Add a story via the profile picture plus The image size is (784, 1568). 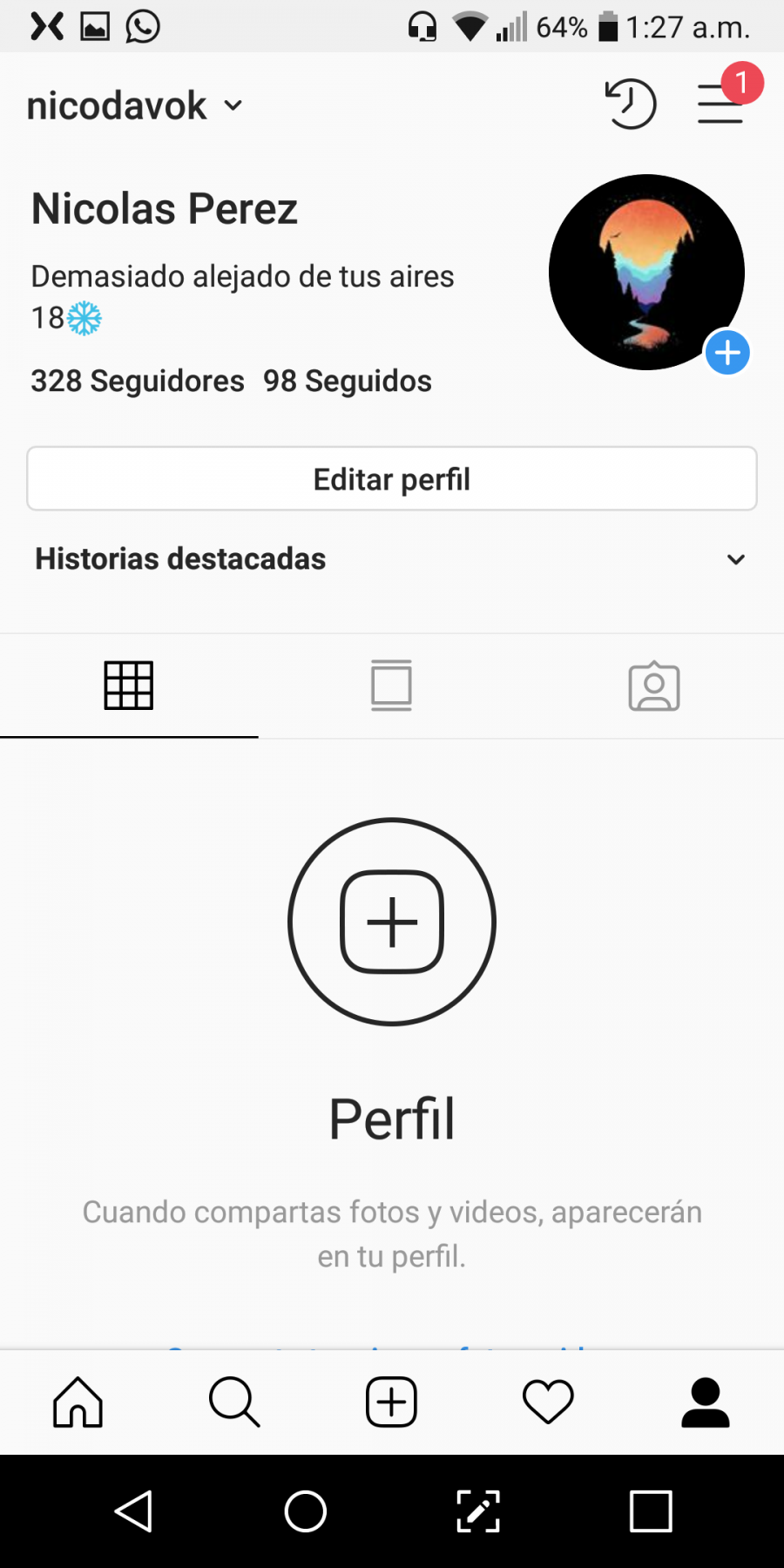(x=727, y=353)
